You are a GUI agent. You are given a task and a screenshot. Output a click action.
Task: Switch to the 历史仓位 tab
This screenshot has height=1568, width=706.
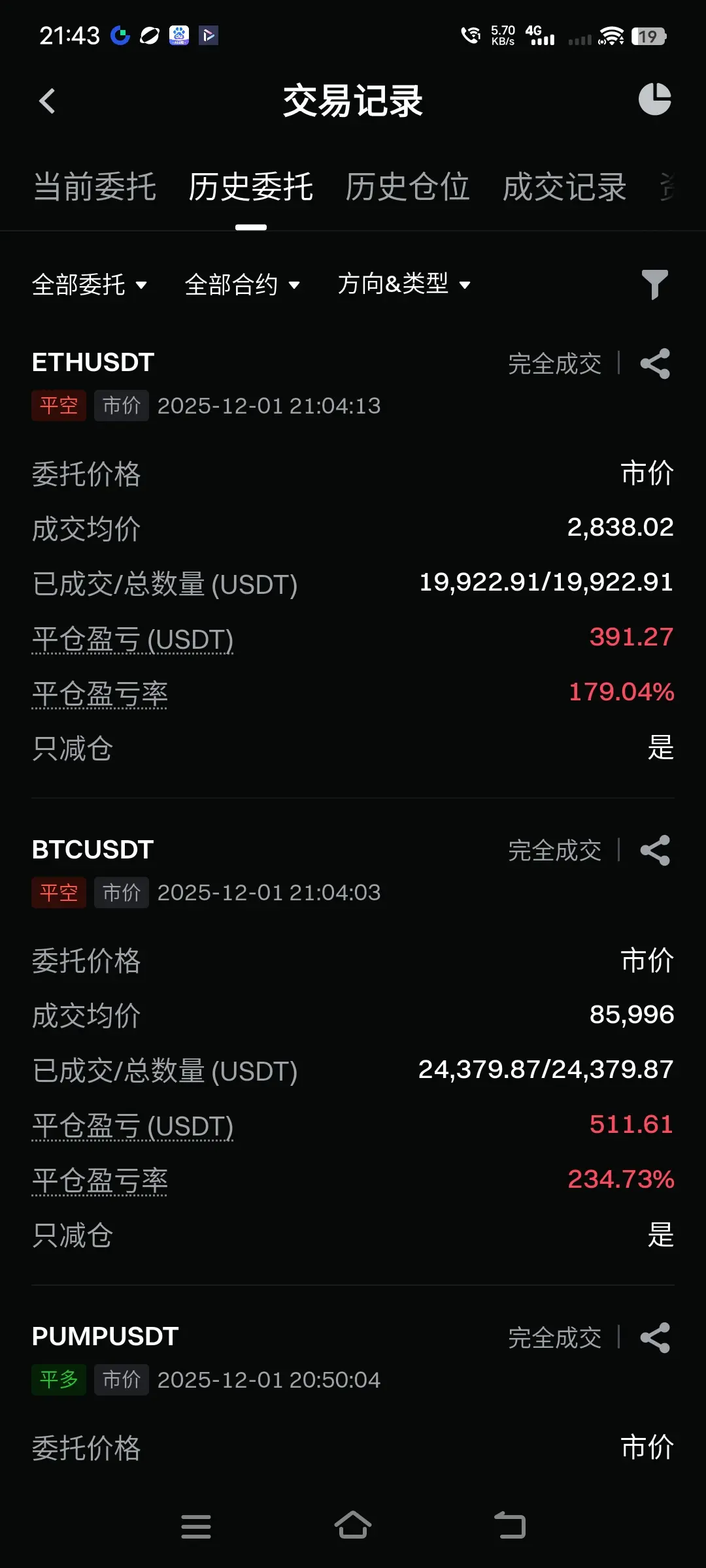pyautogui.click(x=407, y=188)
